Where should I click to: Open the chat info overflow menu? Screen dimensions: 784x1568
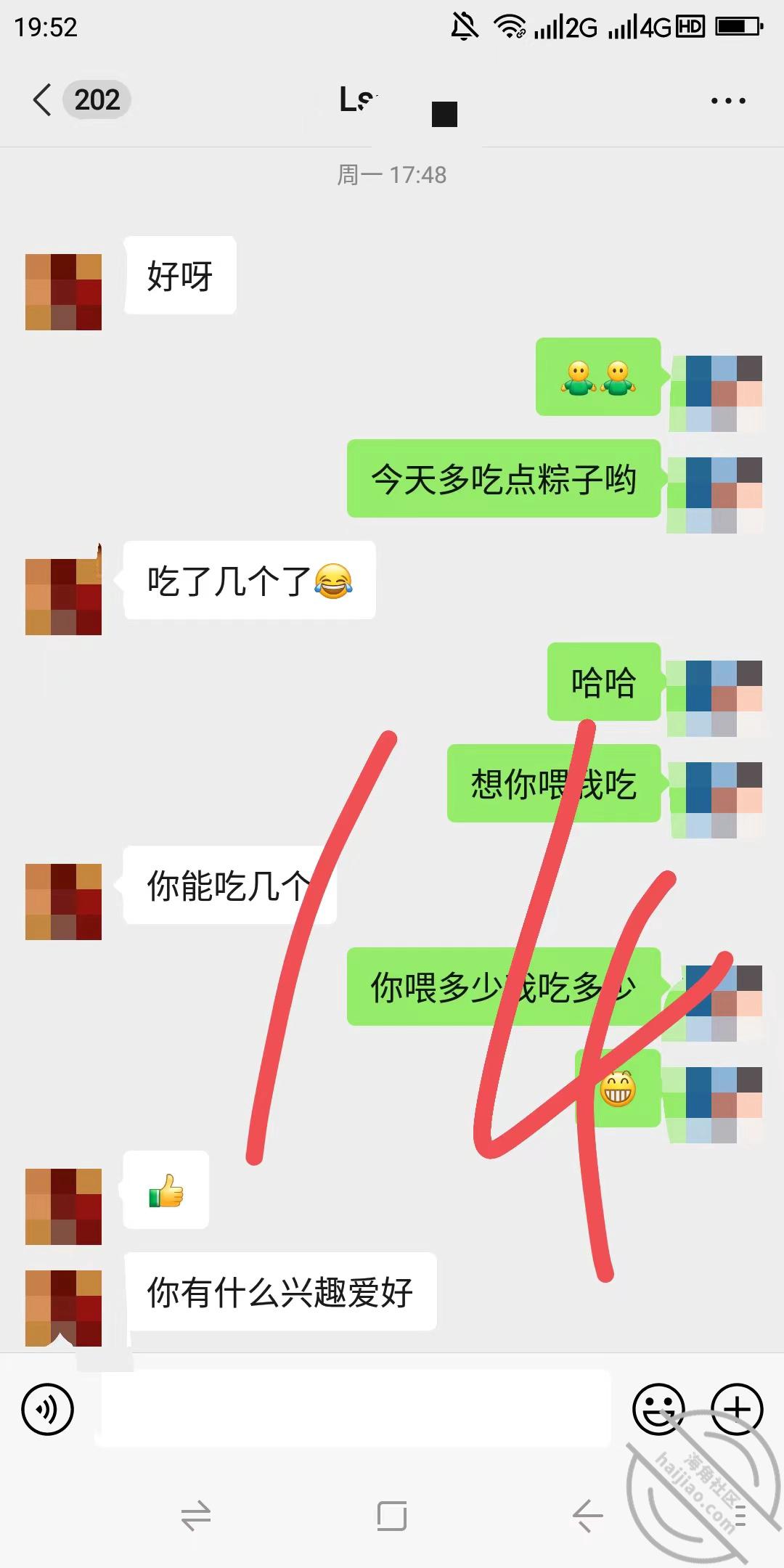tap(728, 101)
